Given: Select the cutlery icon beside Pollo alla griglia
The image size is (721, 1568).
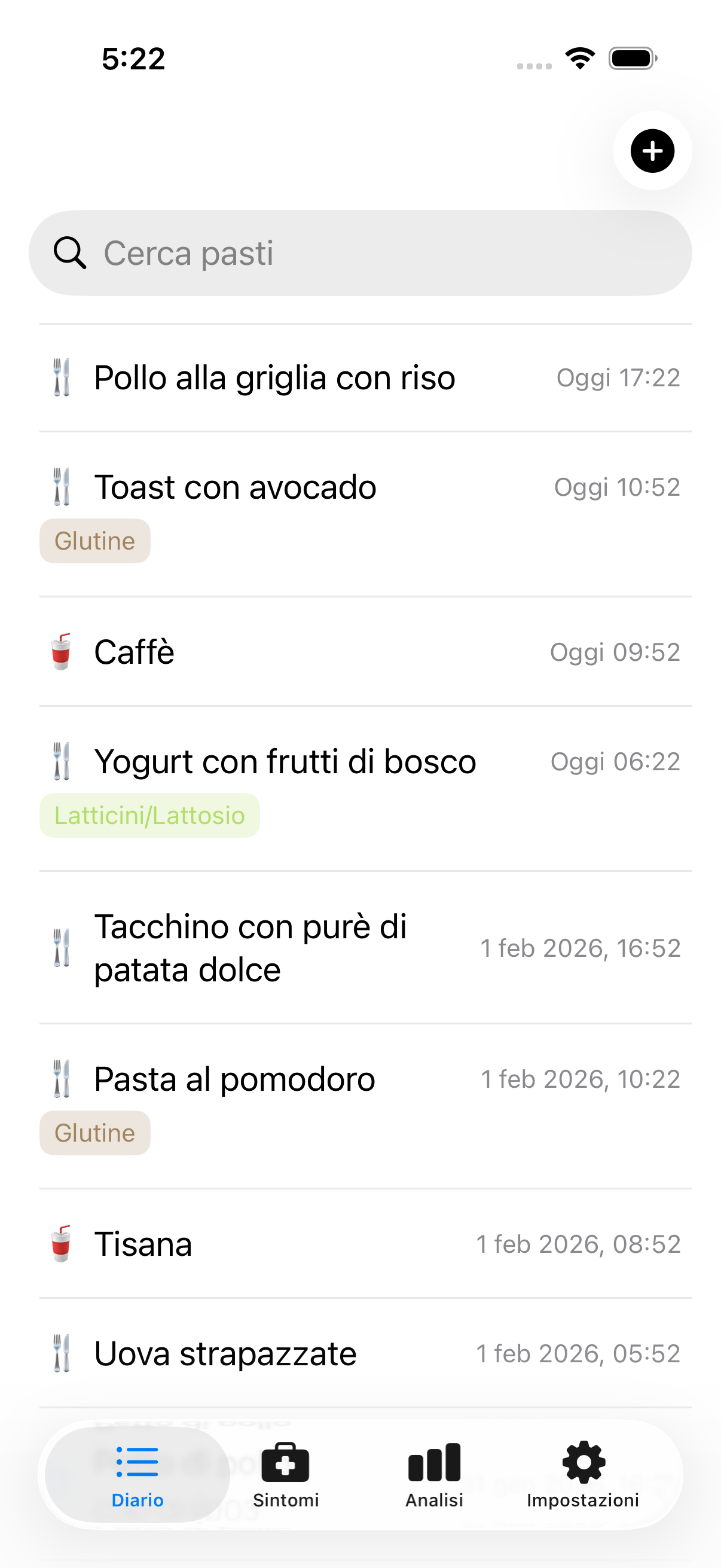Looking at the screenshot, I should (x=62, y=377).
